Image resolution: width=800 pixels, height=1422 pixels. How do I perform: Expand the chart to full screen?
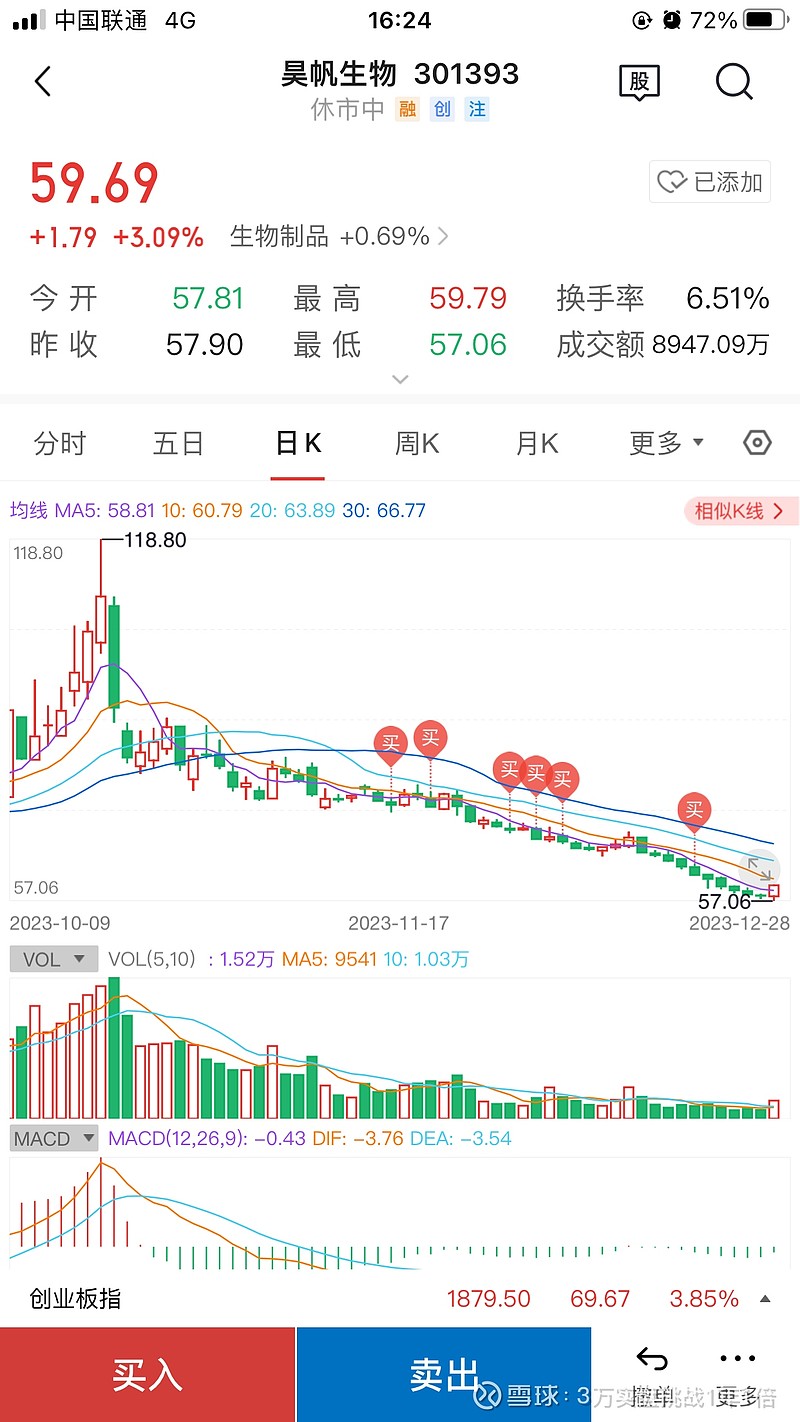tap(759, 867)
